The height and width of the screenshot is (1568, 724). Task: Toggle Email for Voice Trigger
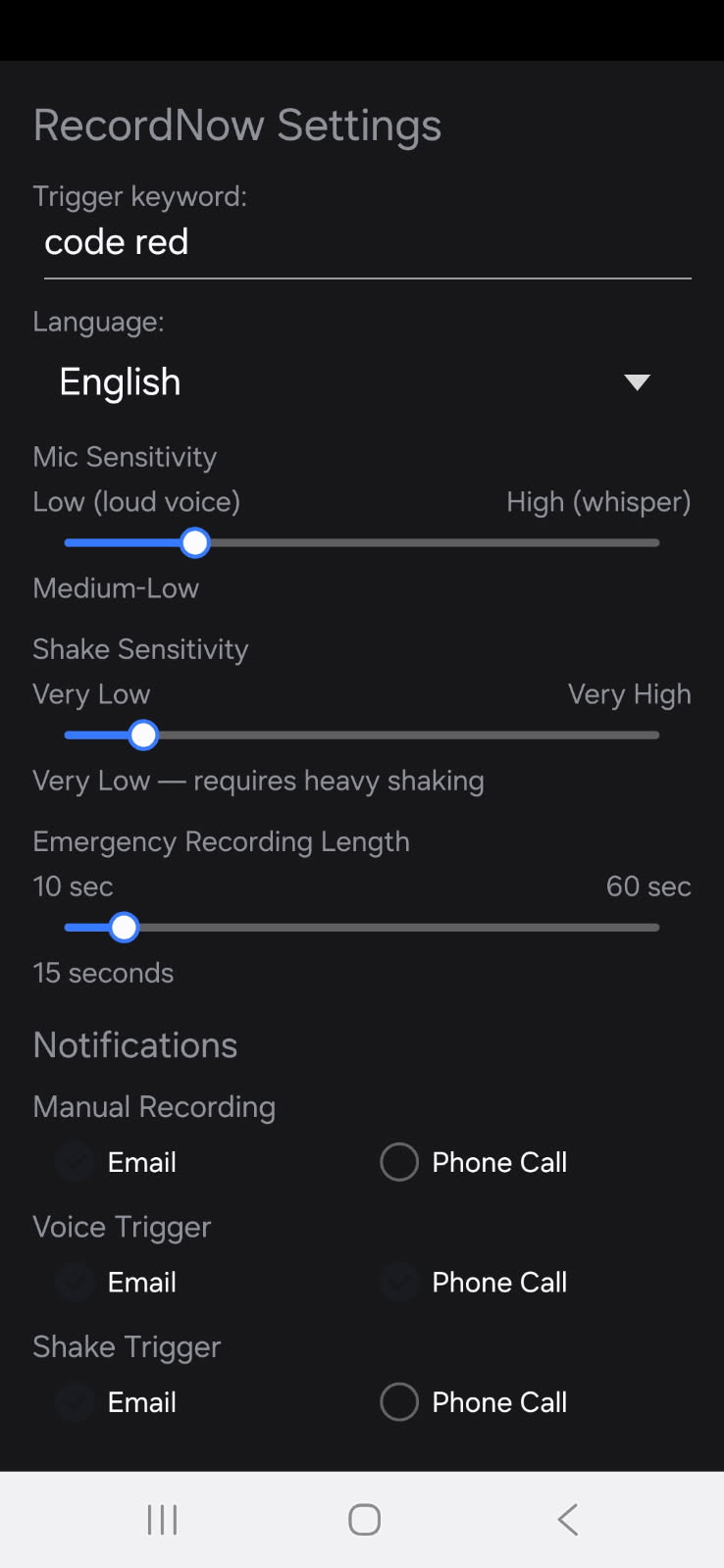click(75, 1282)
